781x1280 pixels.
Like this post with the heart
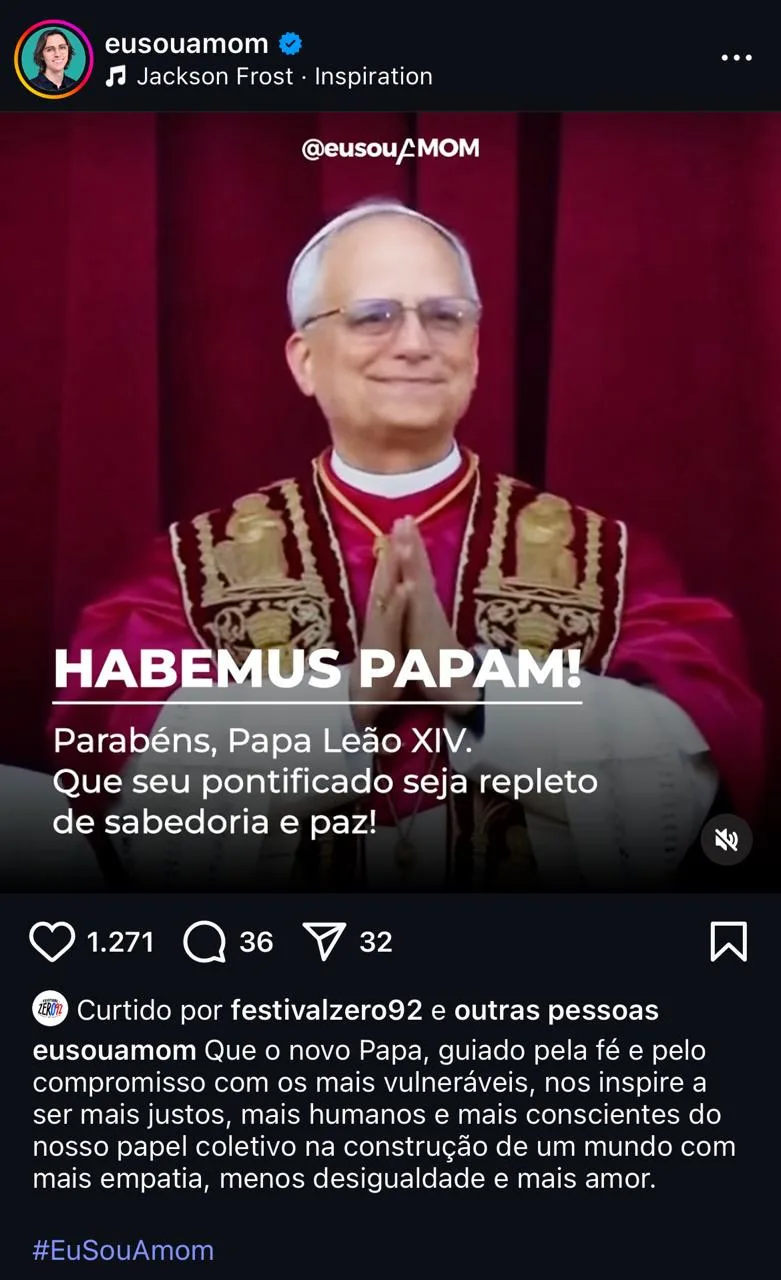53,942
